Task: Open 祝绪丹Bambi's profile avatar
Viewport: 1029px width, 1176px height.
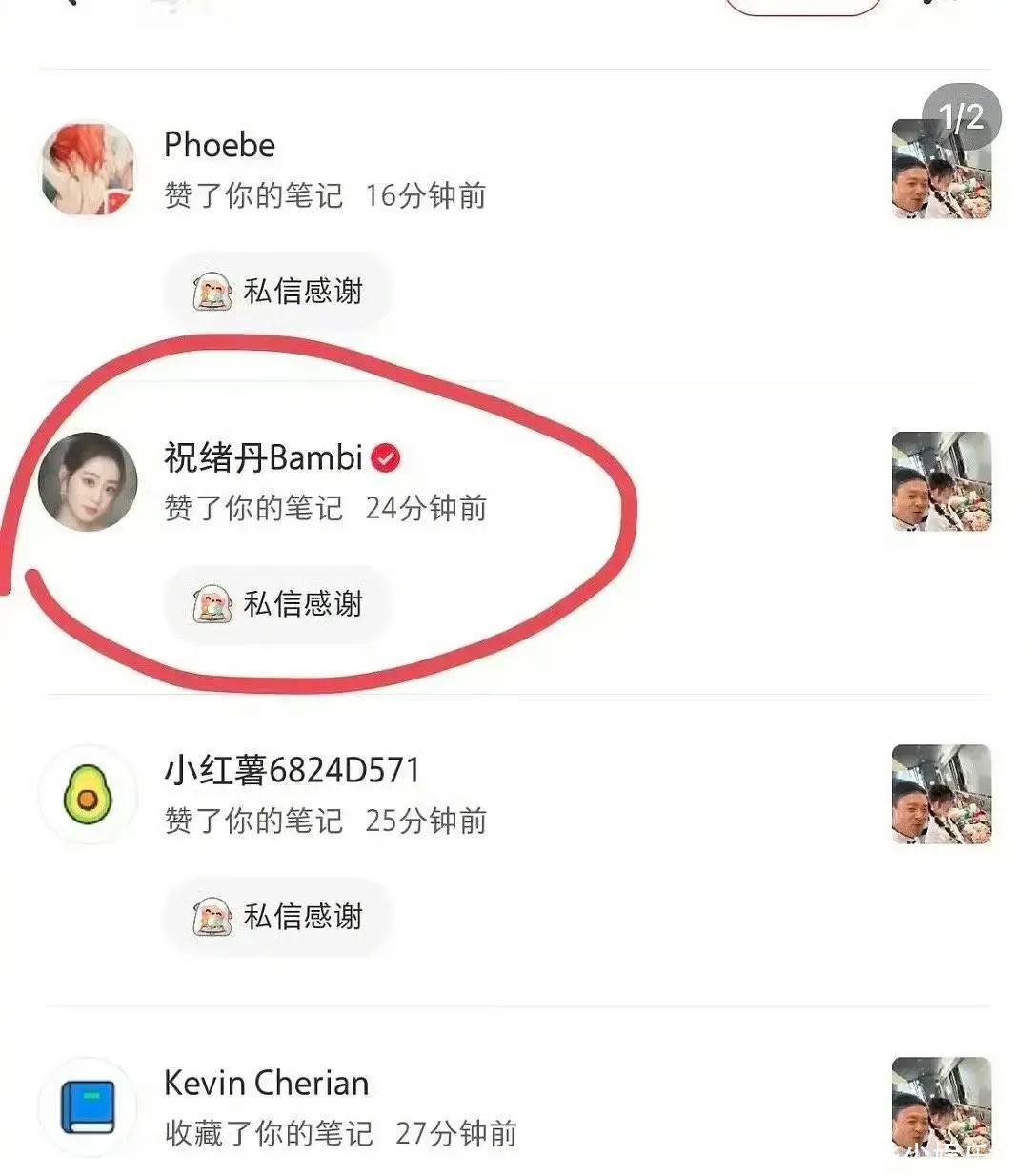Action: (88, 481)
